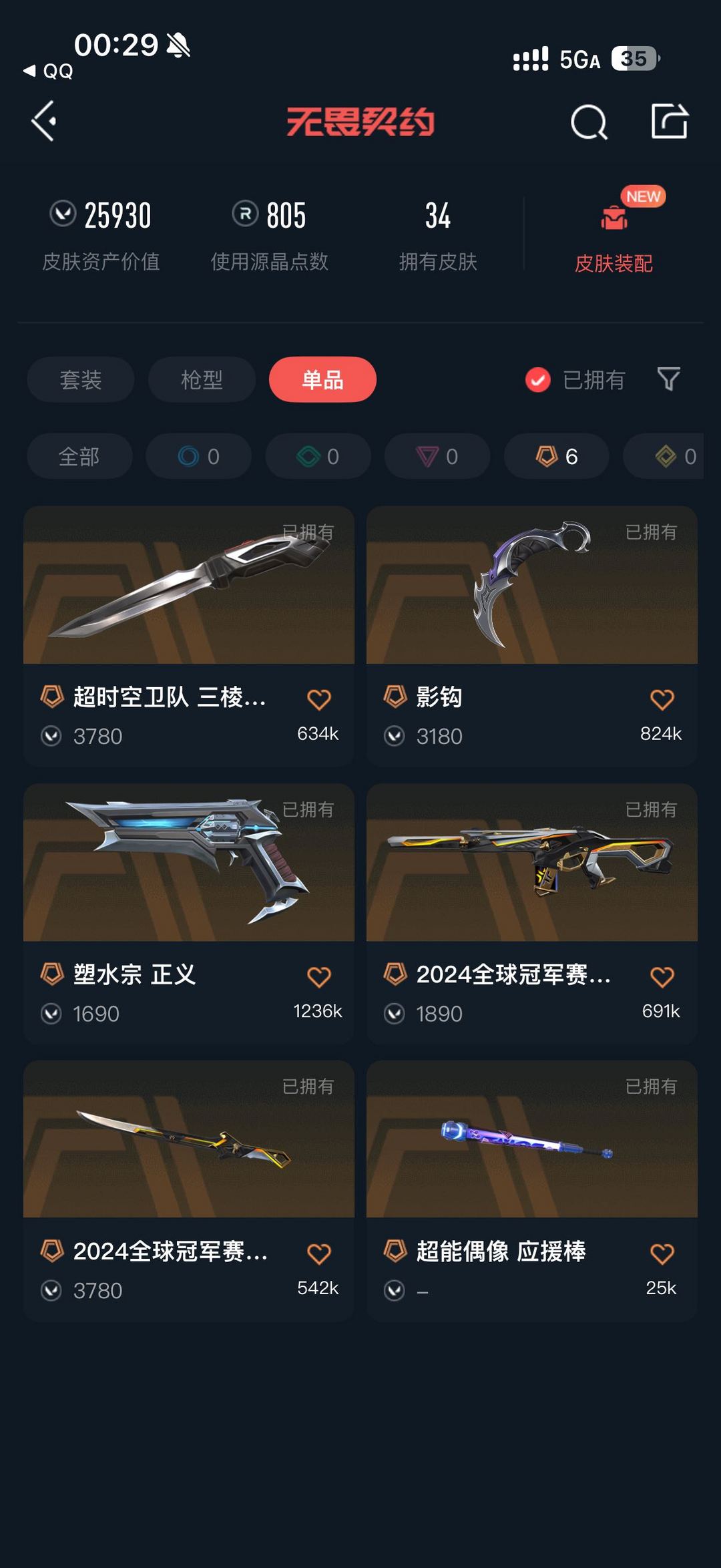
Task: Tap the back arrow to leave the page
Action: click(x=43, y=122)
